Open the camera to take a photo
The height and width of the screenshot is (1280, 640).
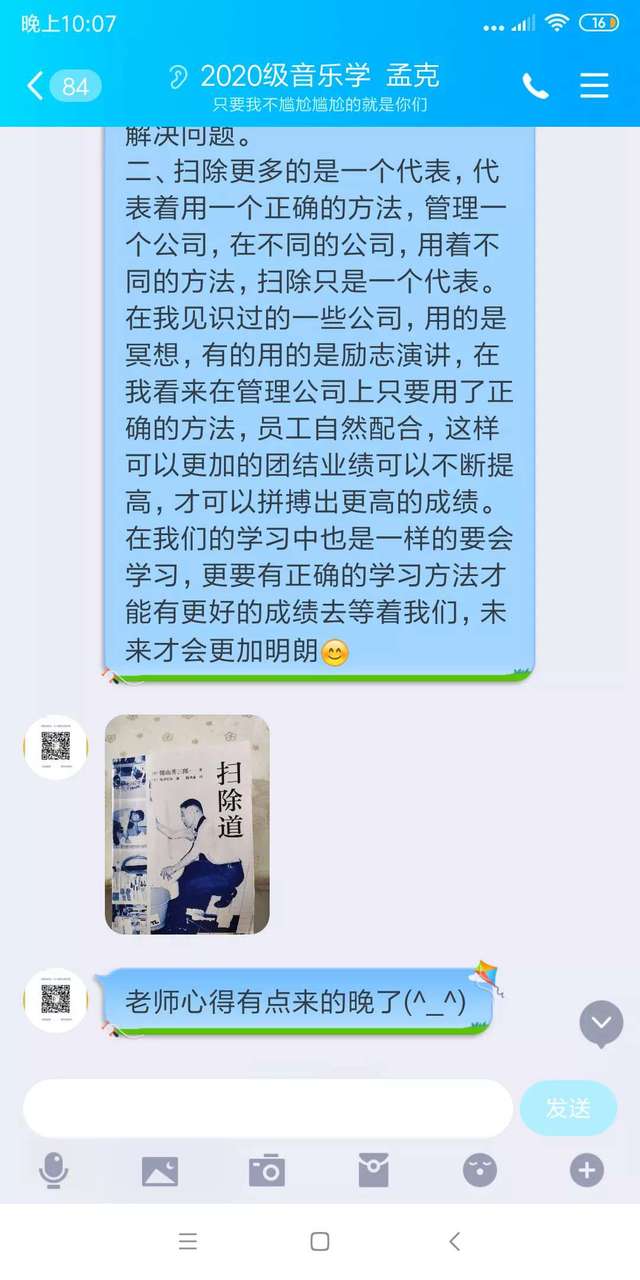coord(267,1170)
